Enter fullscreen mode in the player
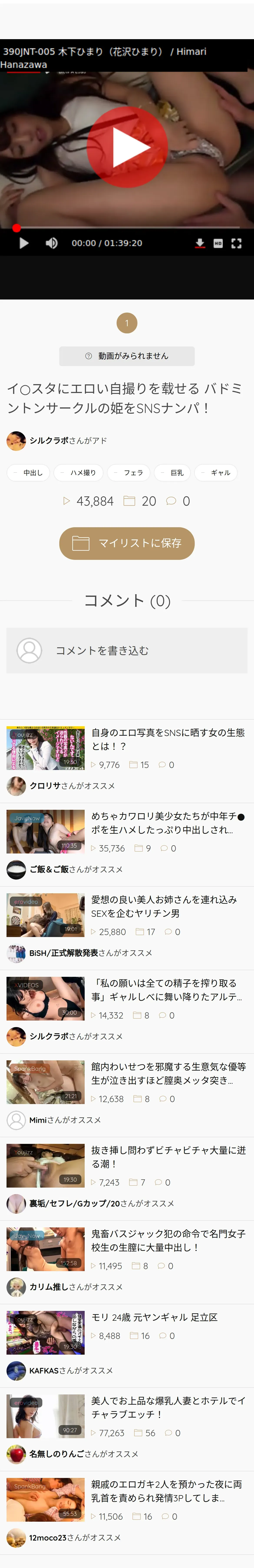The width and height of the screenshot is (254, 1568). point(236,243)
